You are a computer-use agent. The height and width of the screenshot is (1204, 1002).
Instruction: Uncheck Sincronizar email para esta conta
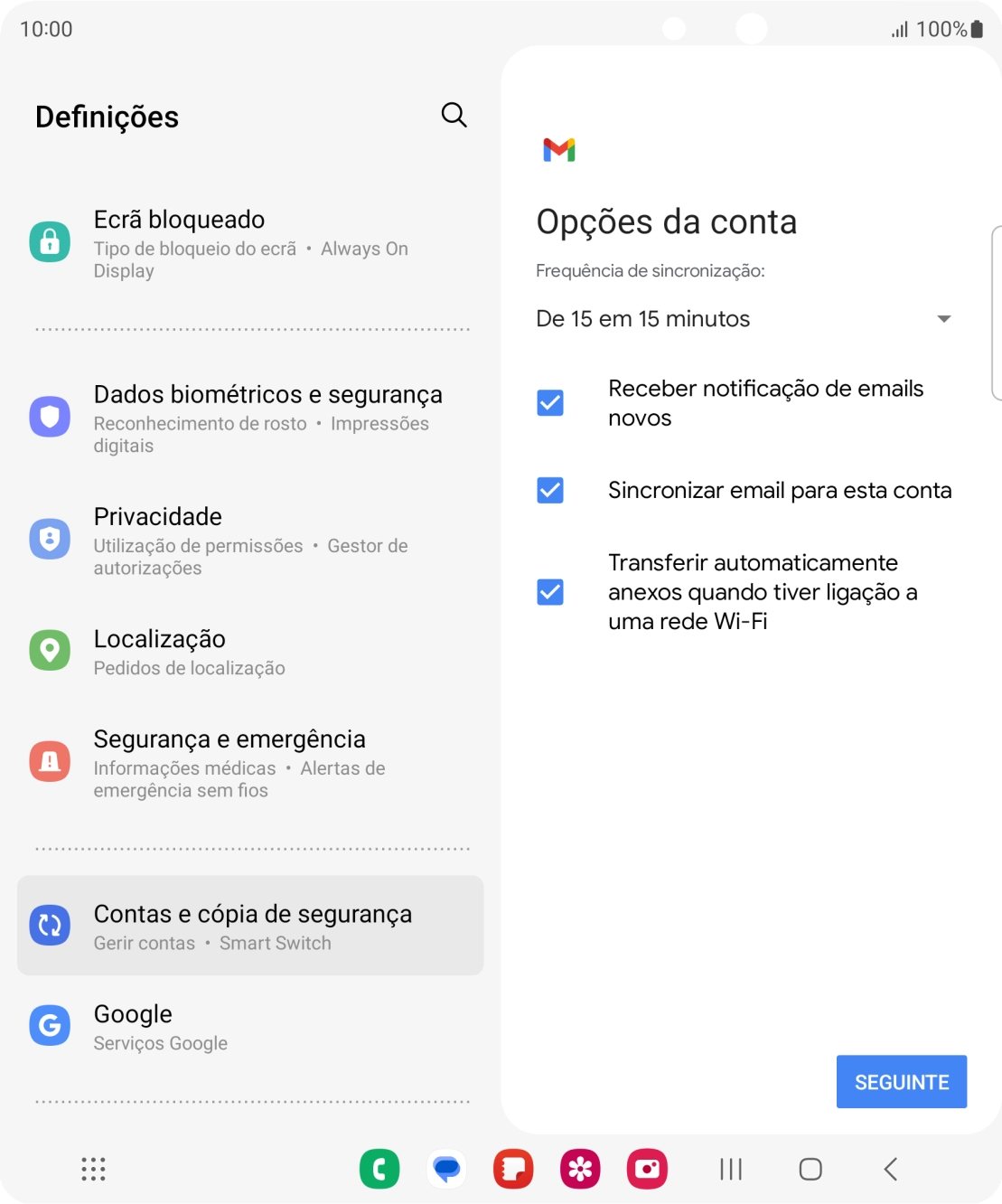tap(550, 490)
